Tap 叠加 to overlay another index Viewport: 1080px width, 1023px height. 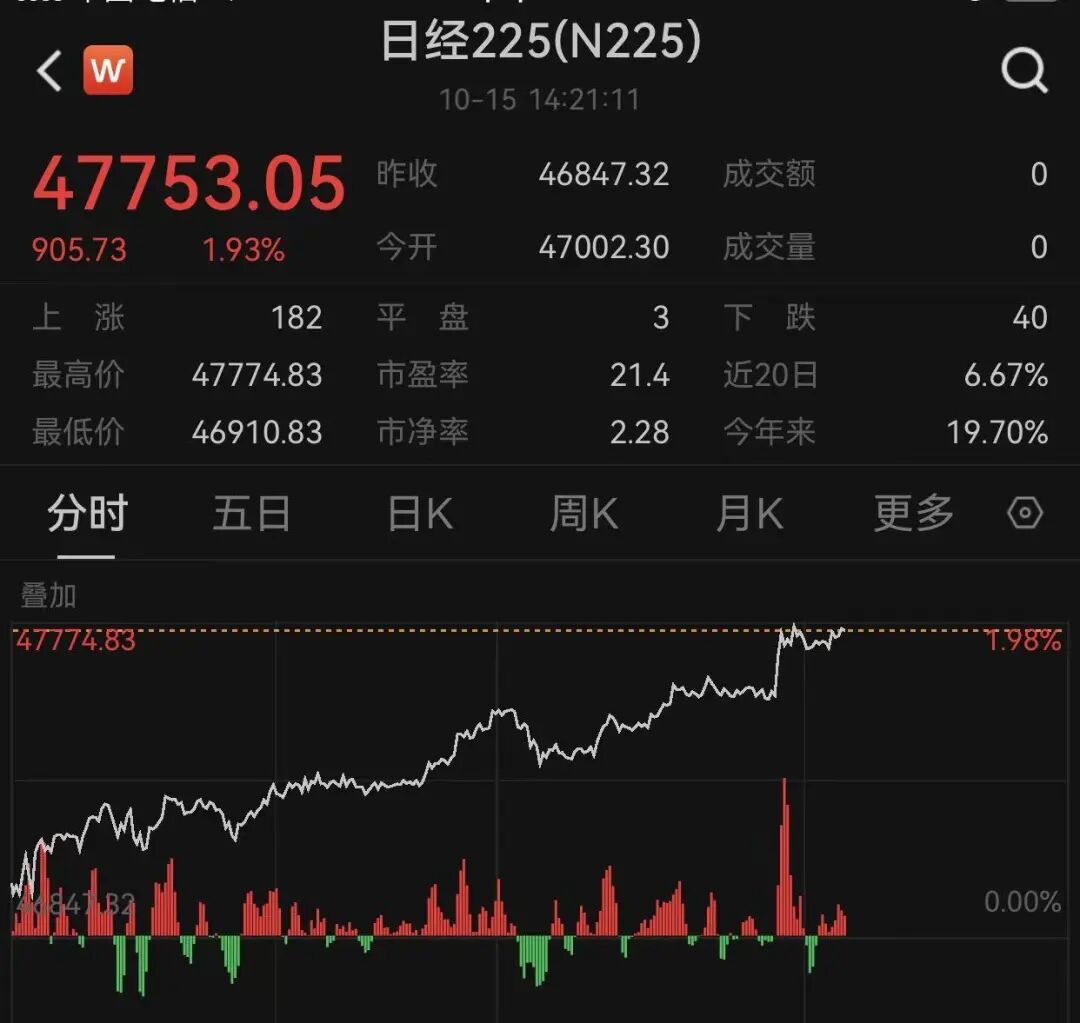pyautogui.click(x=49, y=596)
